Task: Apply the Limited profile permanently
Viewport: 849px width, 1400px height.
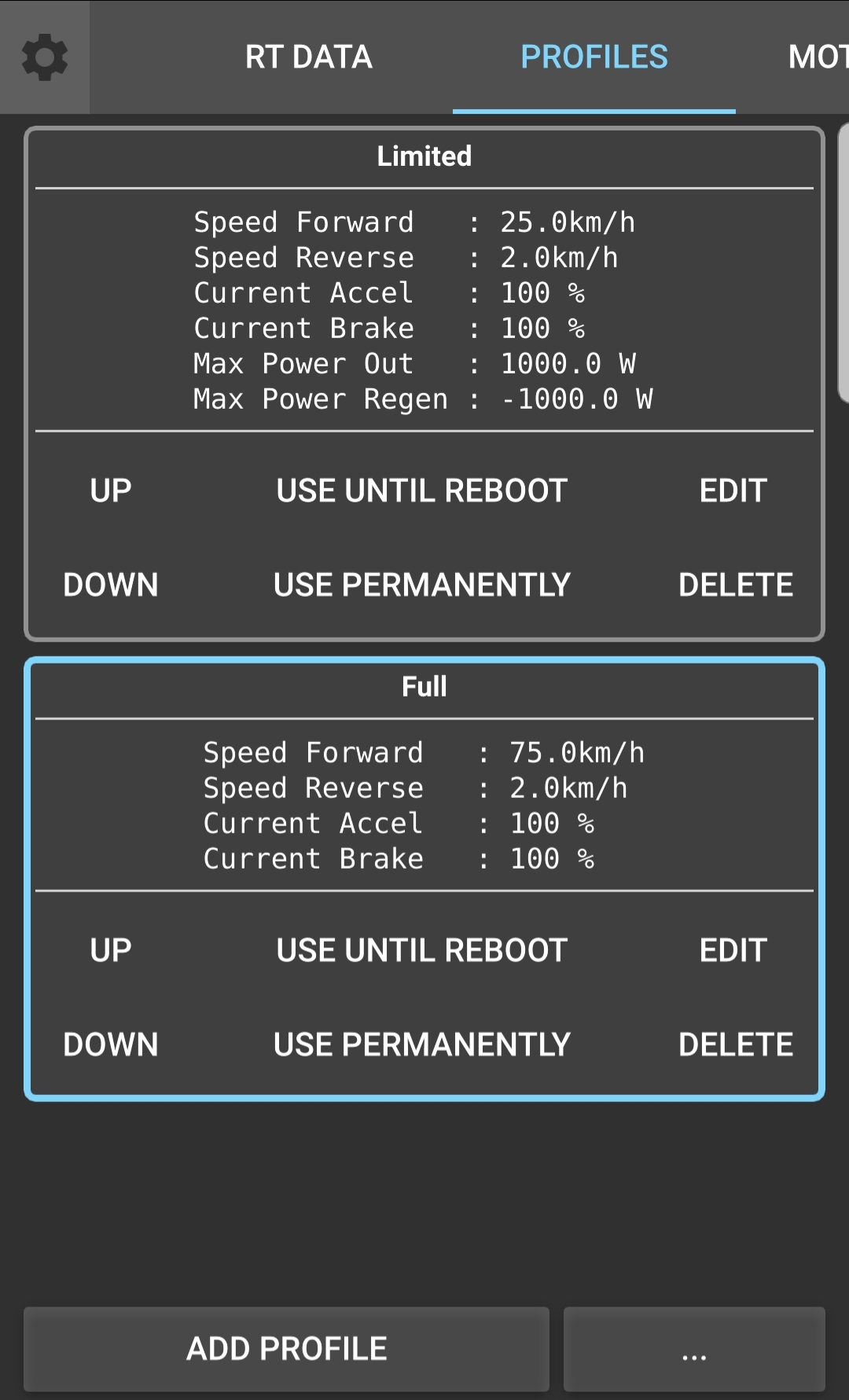Action: (x=422, y=585)
